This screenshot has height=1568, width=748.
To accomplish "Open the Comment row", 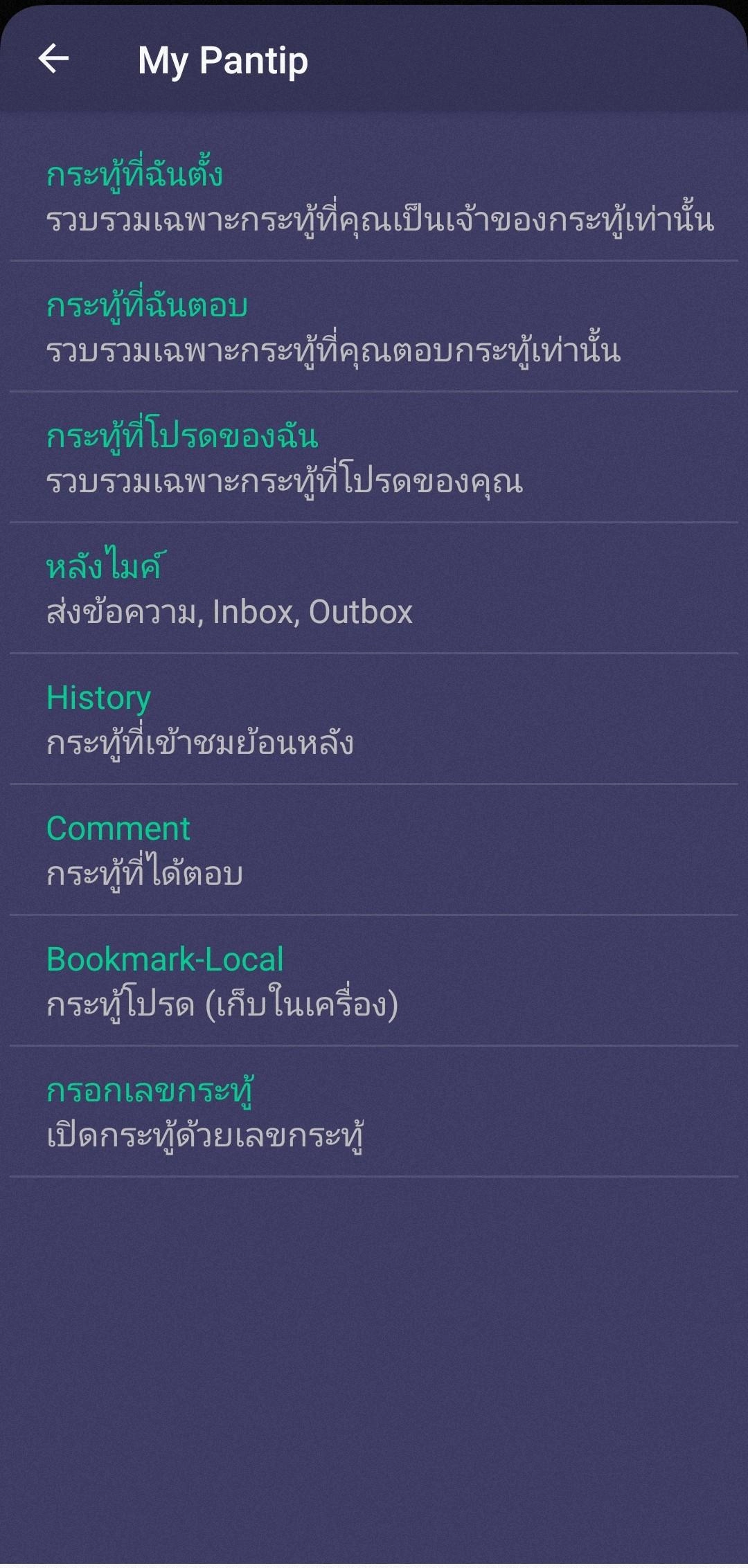I will click(374, 850).
